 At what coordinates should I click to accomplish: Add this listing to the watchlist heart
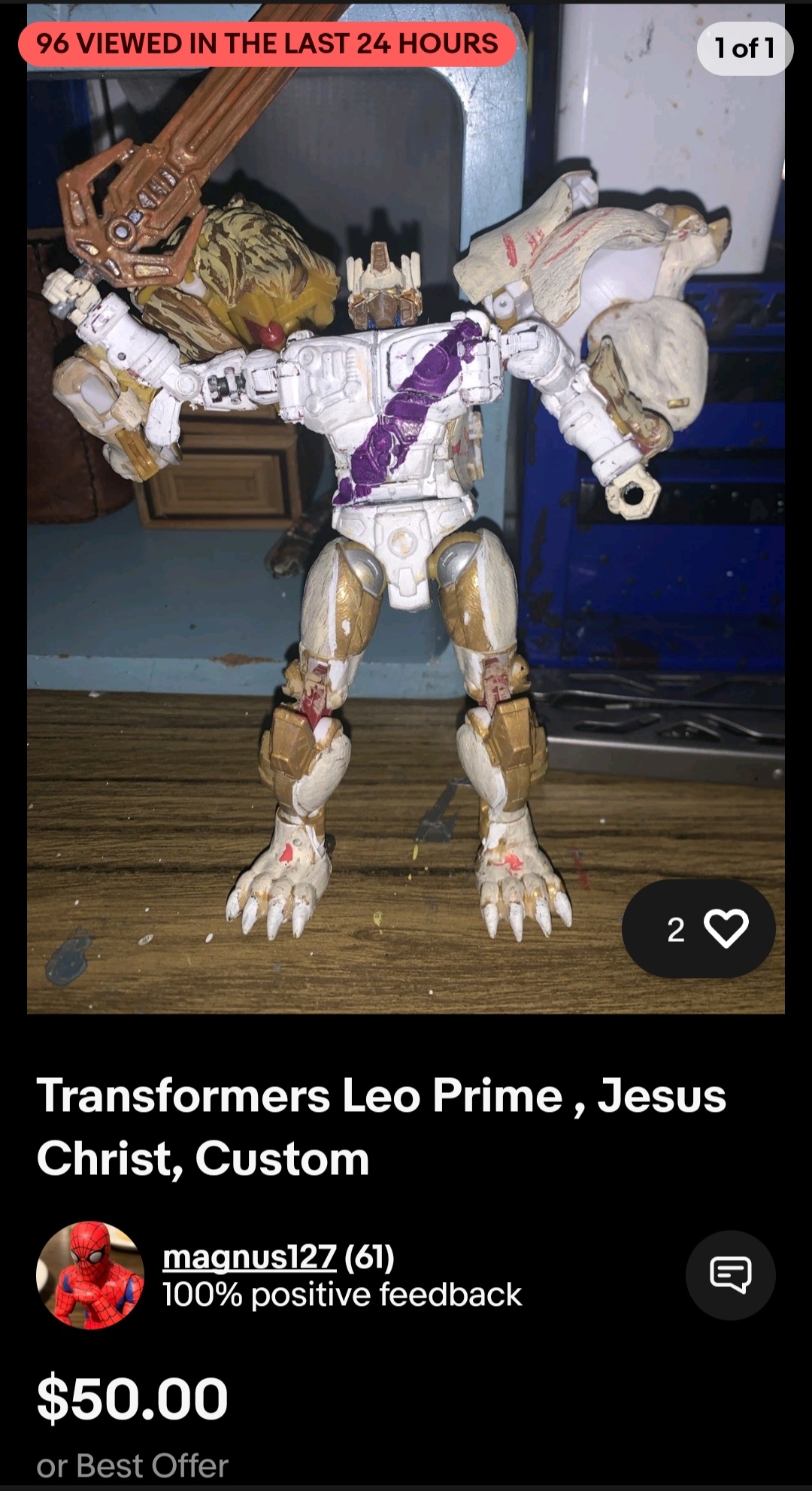tap(726, 929)
